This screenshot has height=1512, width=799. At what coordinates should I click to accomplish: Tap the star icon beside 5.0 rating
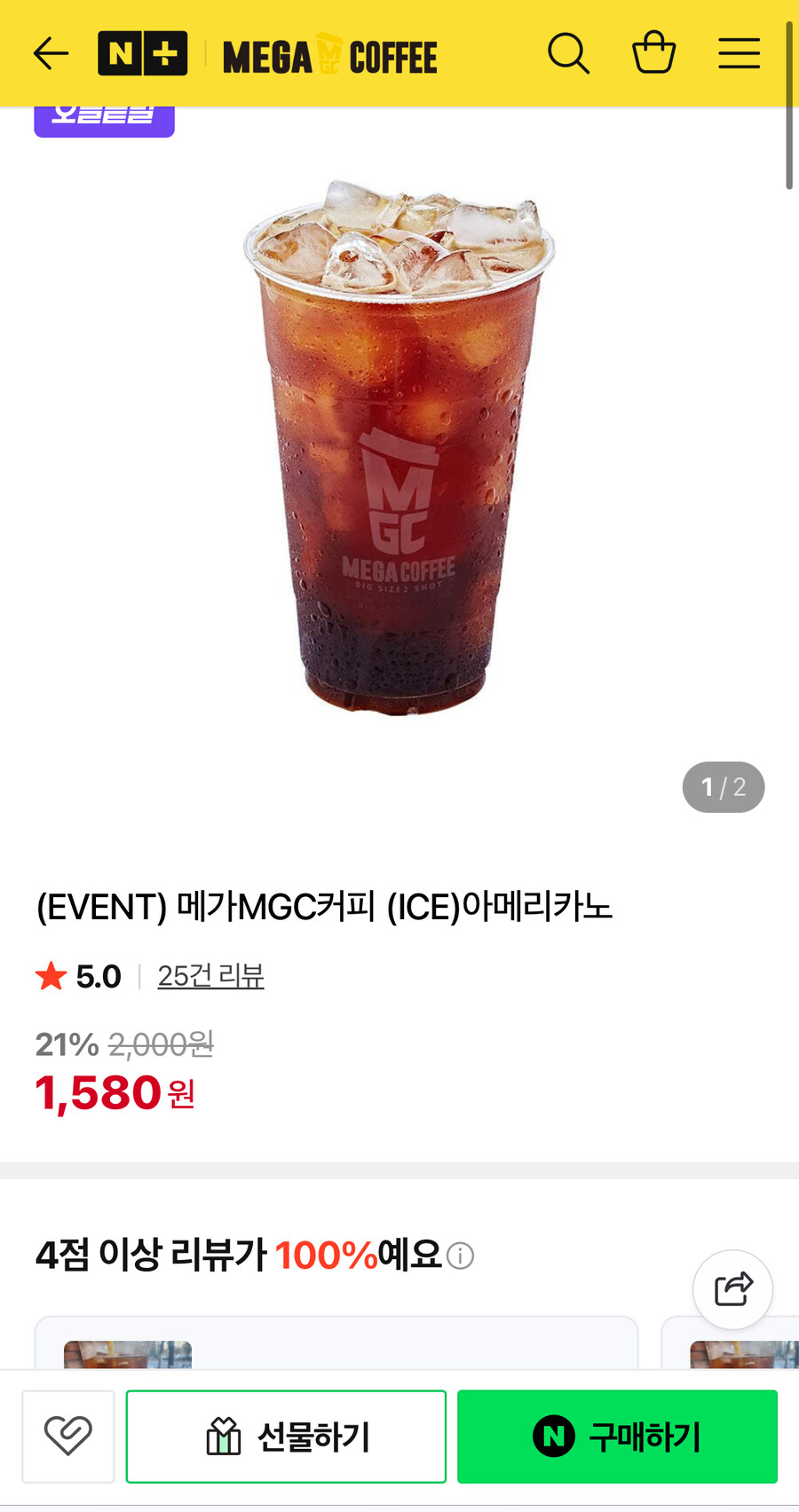click(51, 975)
